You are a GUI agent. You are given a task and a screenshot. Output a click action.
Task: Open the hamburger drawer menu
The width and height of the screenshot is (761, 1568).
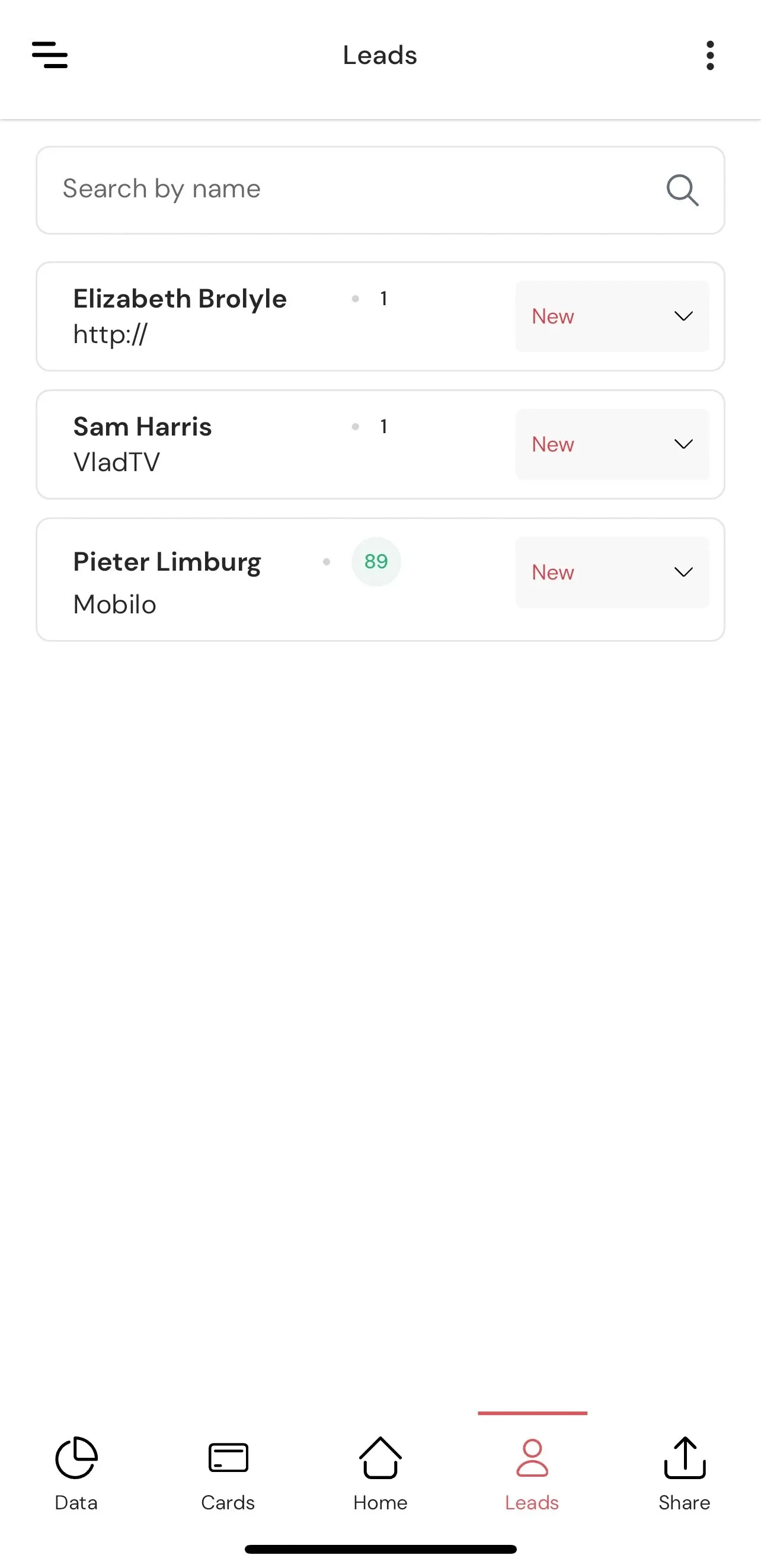(50, 55)
